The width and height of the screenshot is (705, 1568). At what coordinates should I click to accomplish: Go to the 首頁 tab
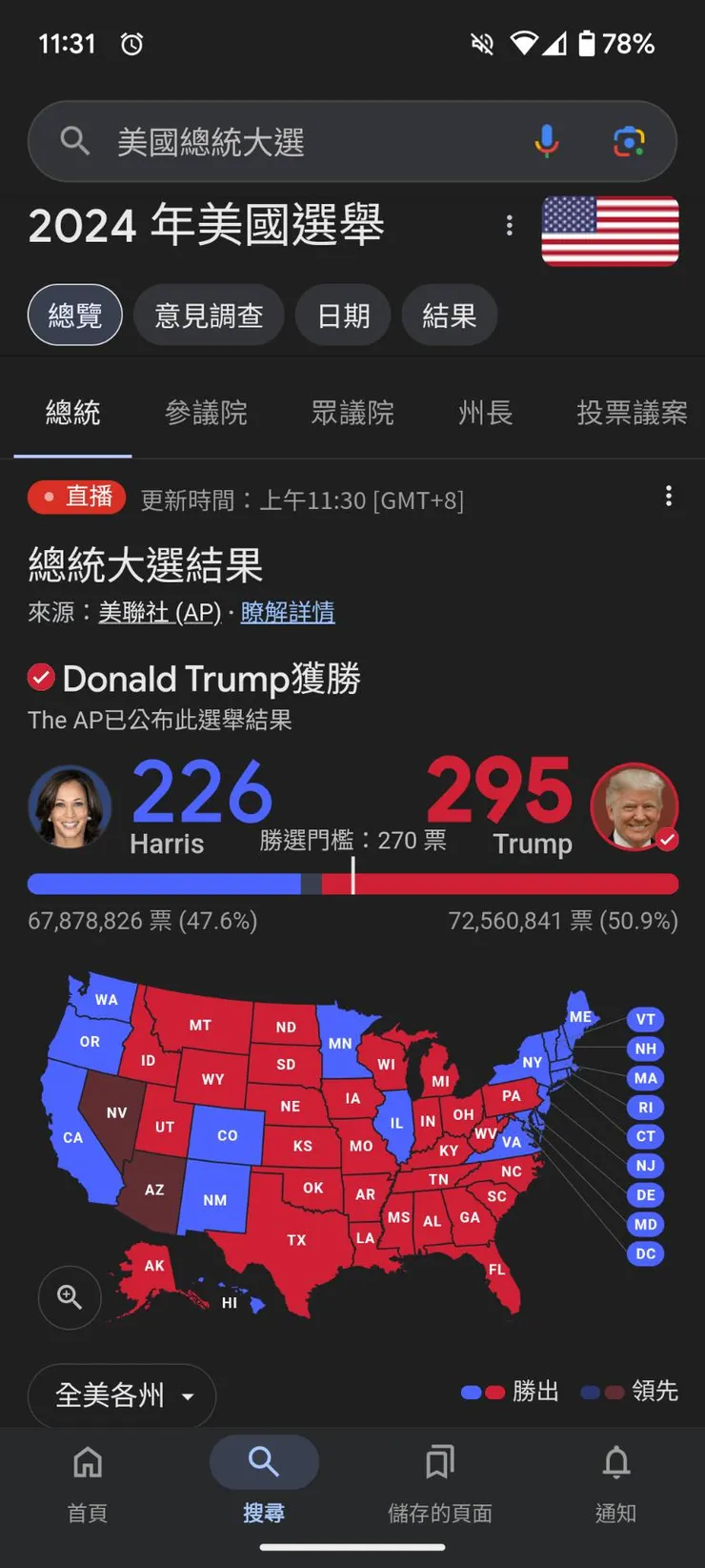point(88,1479)
